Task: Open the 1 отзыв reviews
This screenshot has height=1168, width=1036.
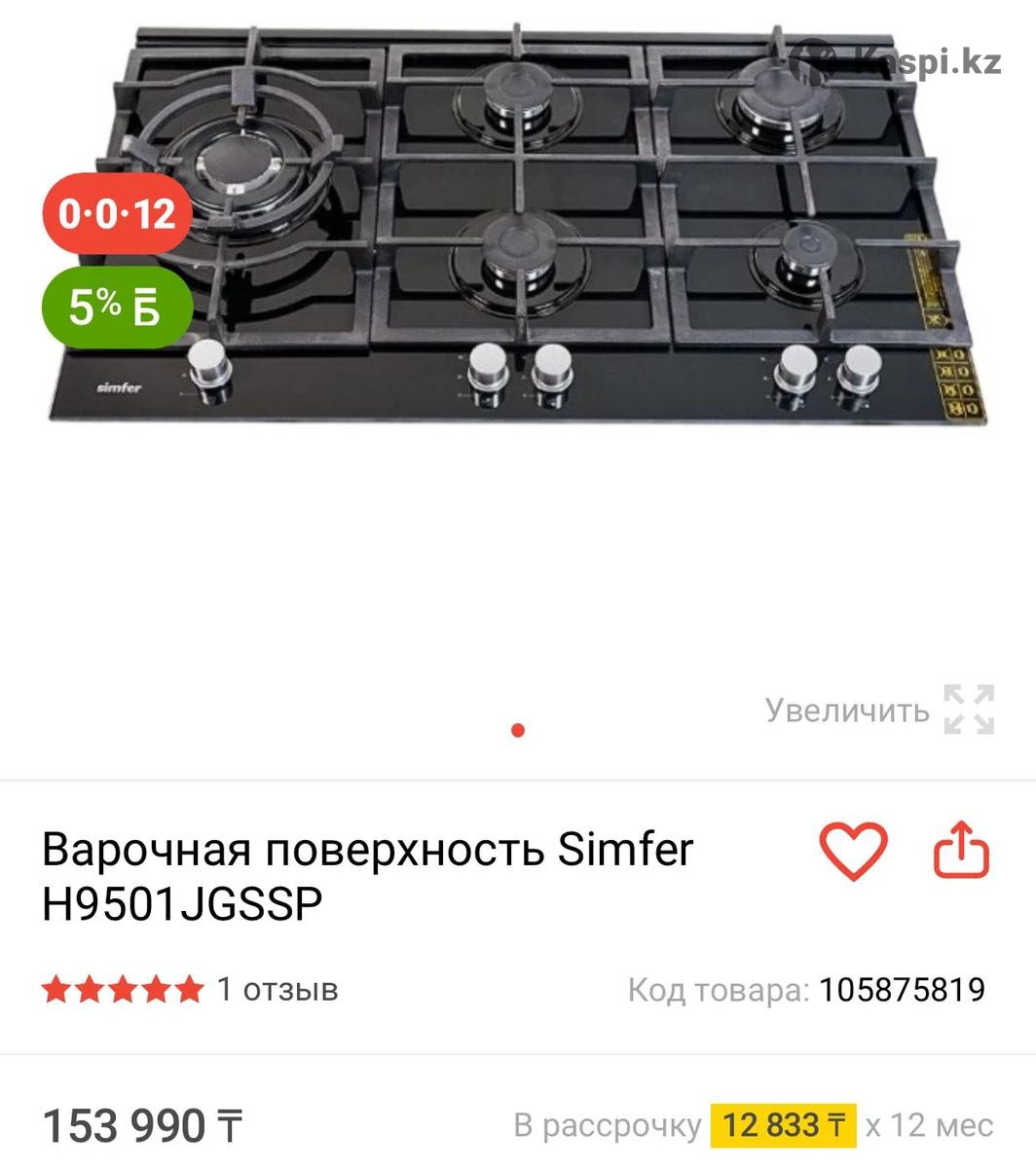Action: pos(277,990)
